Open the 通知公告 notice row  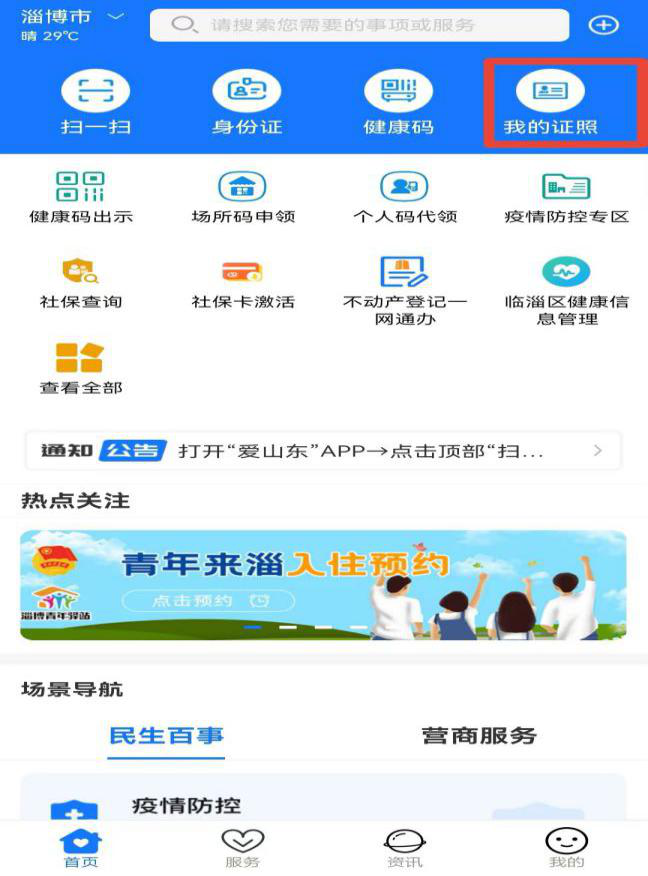323,451
